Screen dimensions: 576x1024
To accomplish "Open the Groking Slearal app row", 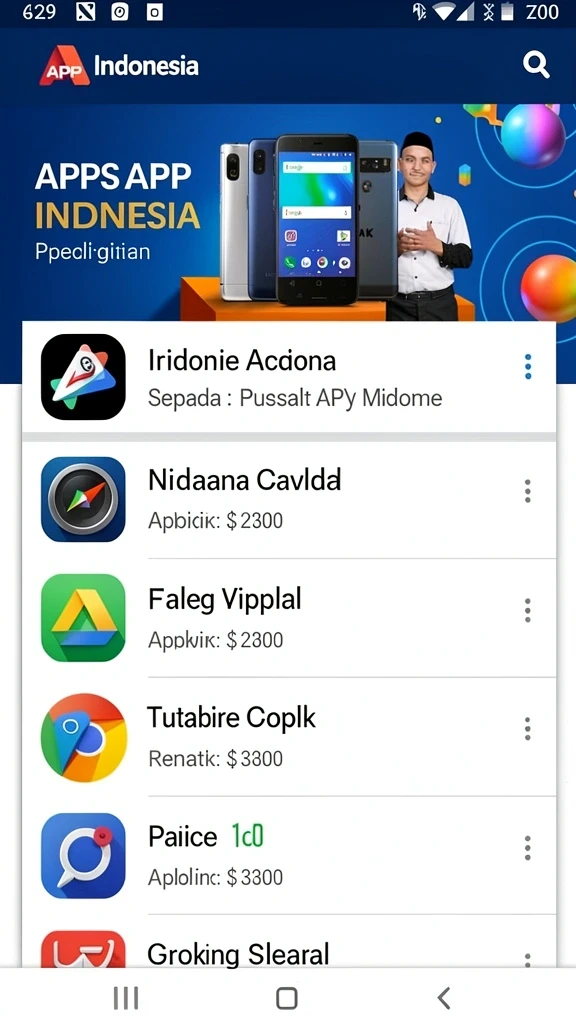I will (289, 942).
